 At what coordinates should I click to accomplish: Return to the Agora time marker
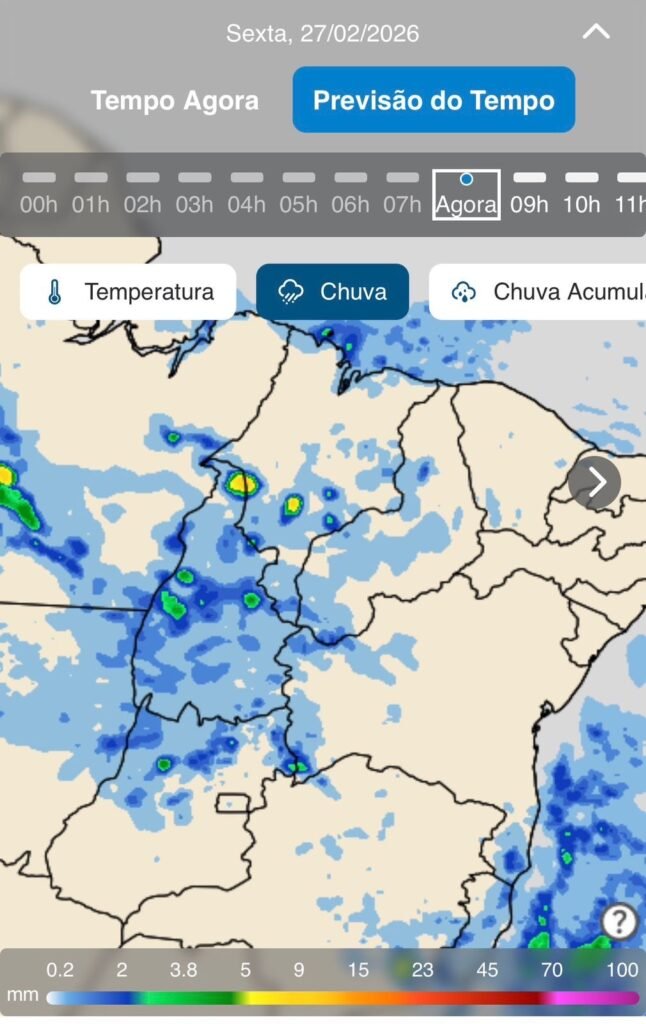[466, 195]
